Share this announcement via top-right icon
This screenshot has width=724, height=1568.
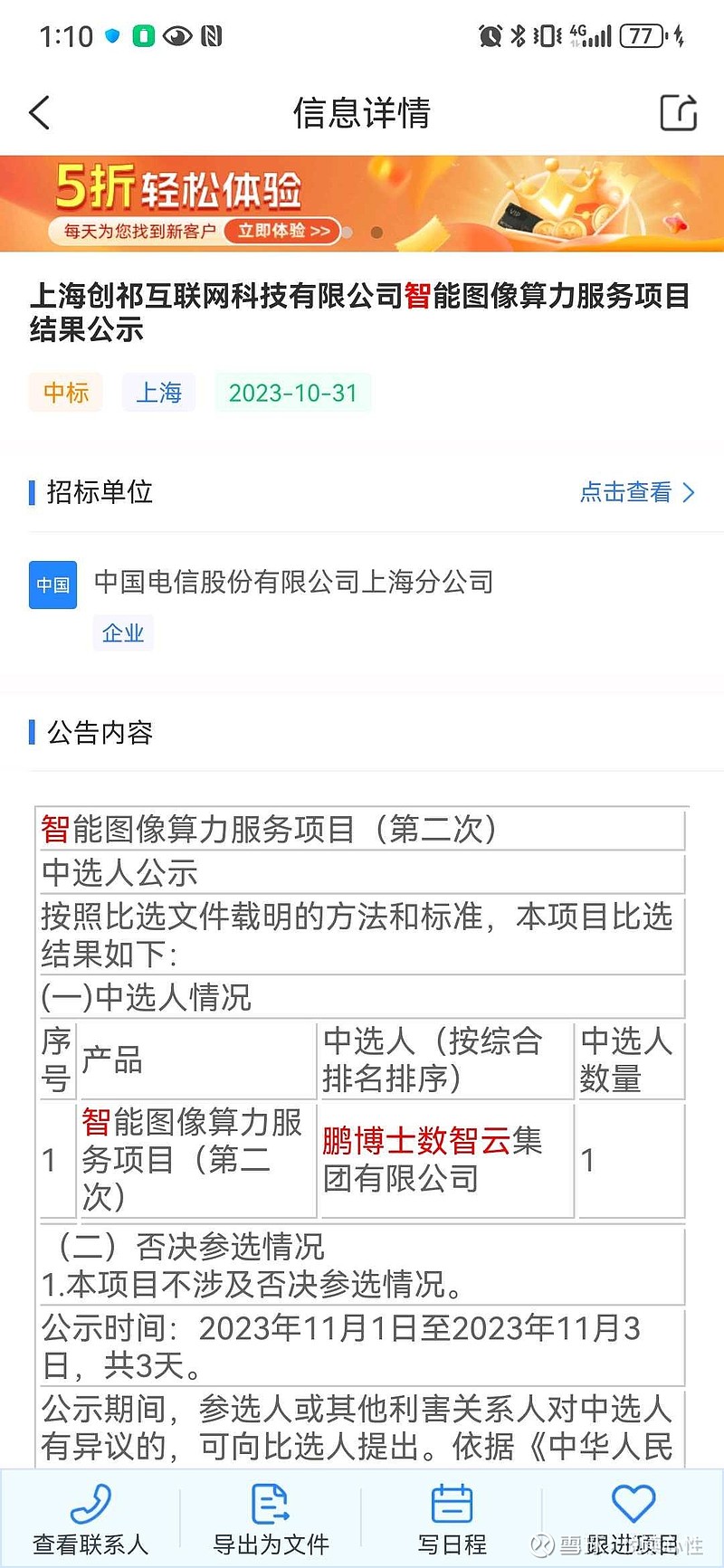tap(678, 113)
